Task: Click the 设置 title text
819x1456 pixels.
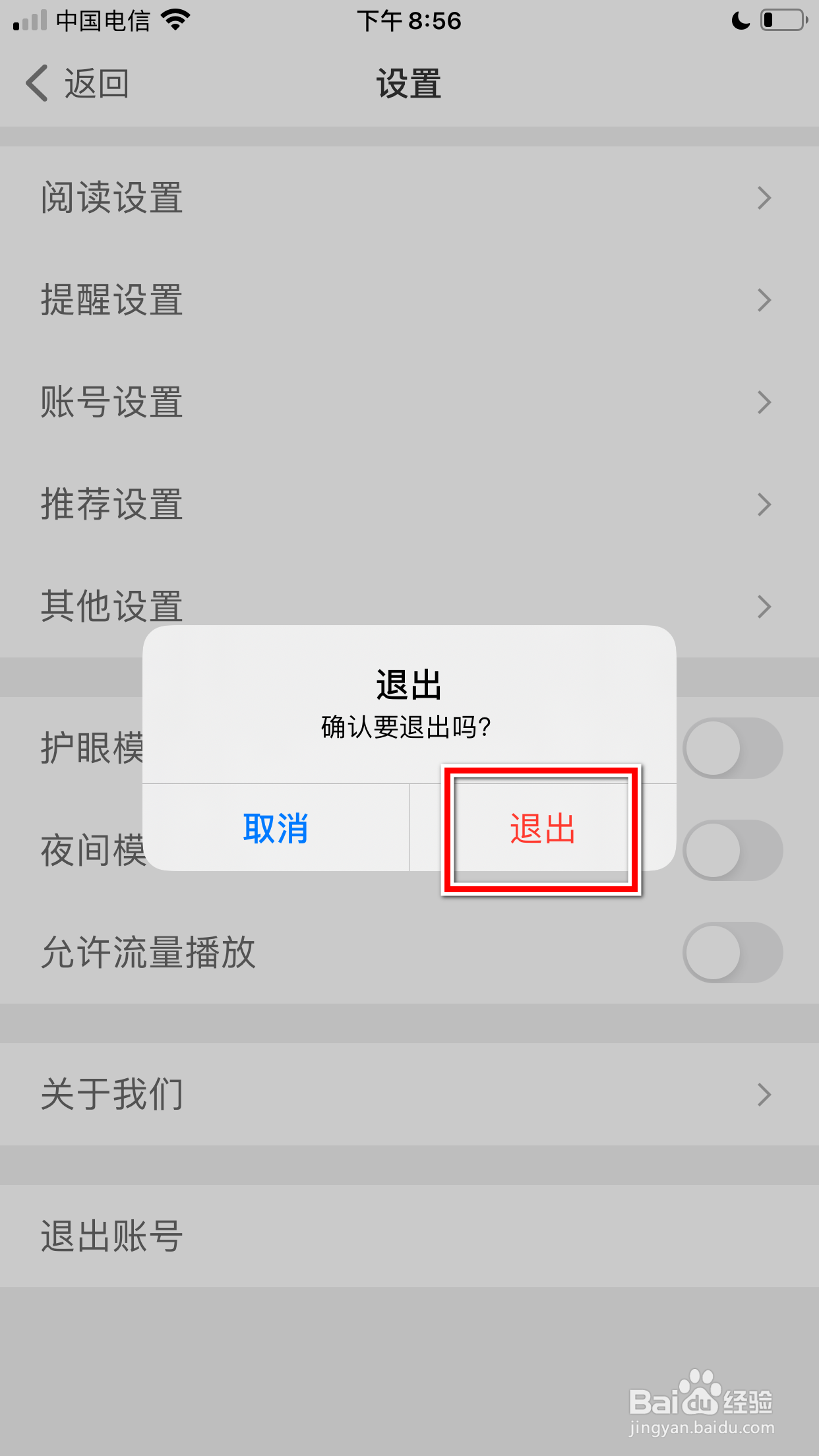Action: [x=409, y=83]
